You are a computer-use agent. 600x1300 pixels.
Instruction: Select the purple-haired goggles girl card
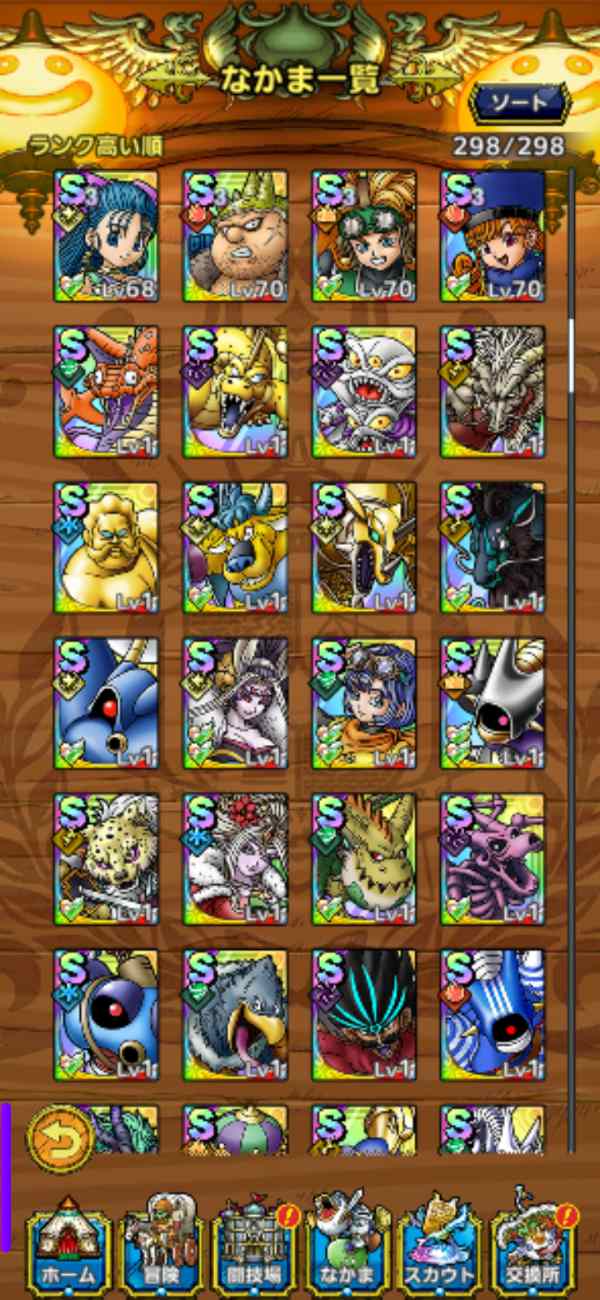click(364, 704)
